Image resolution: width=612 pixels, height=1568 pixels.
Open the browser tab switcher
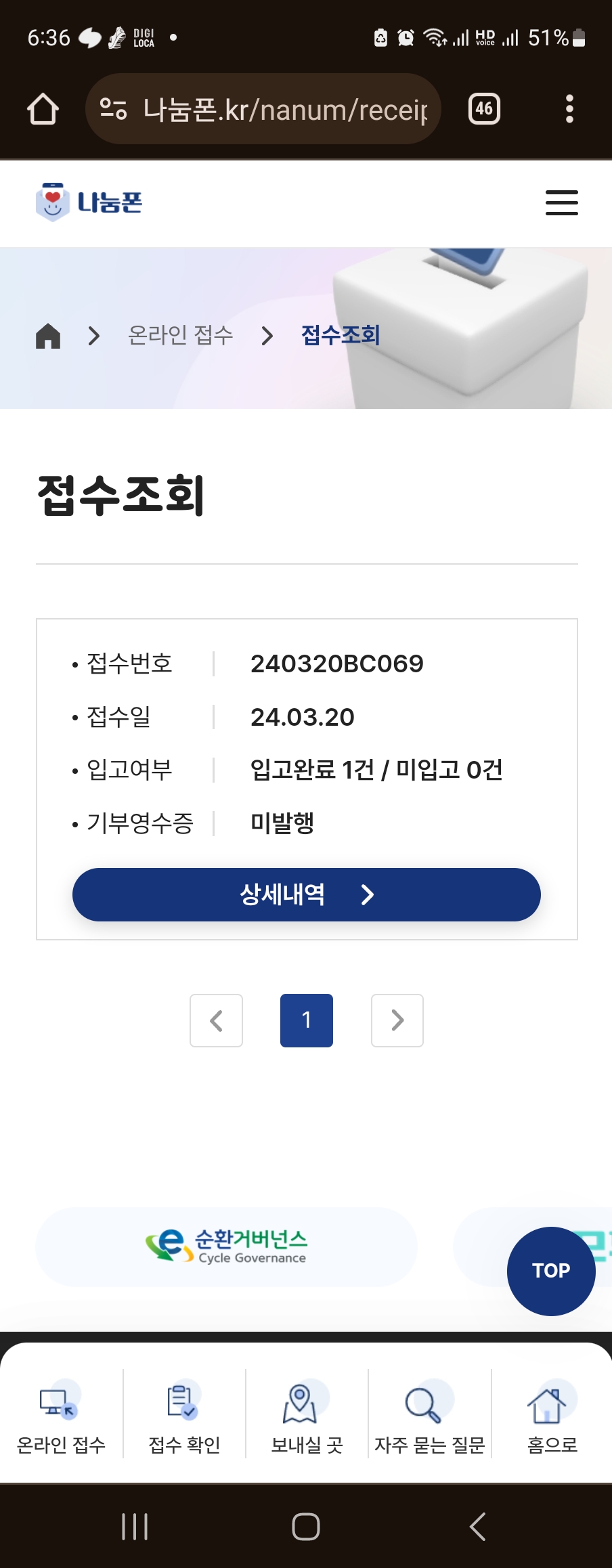484,109
